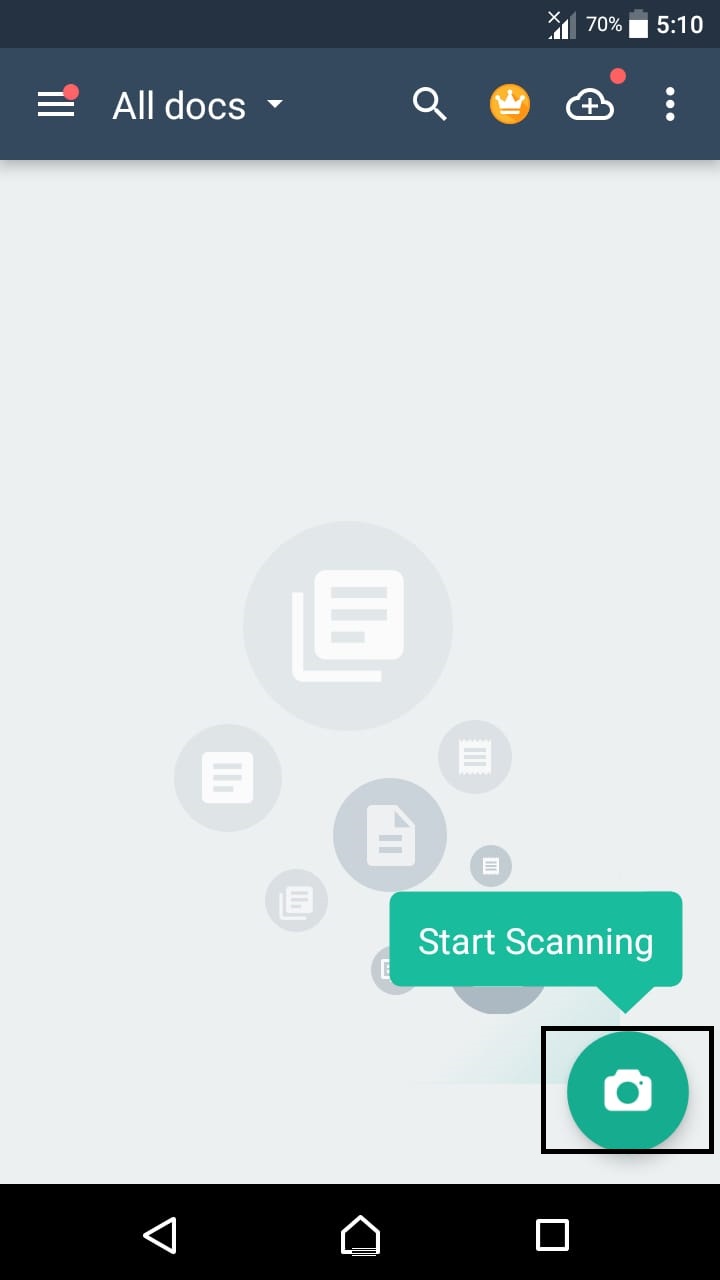Open the cloud sync icon
Screen dimensions: 720x1280
coord(592,104)
